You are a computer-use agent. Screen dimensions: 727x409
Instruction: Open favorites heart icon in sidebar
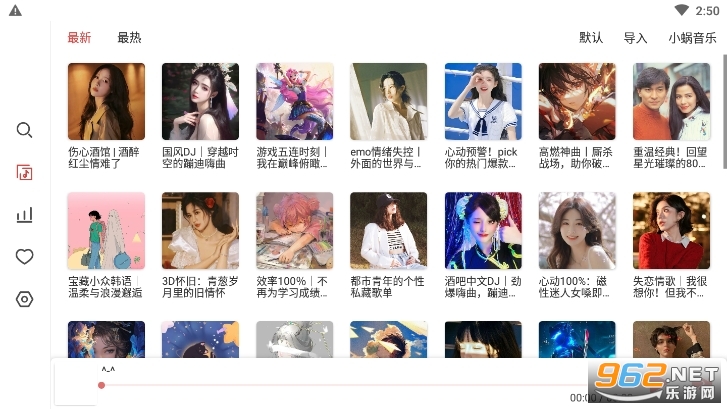[25, 257]
